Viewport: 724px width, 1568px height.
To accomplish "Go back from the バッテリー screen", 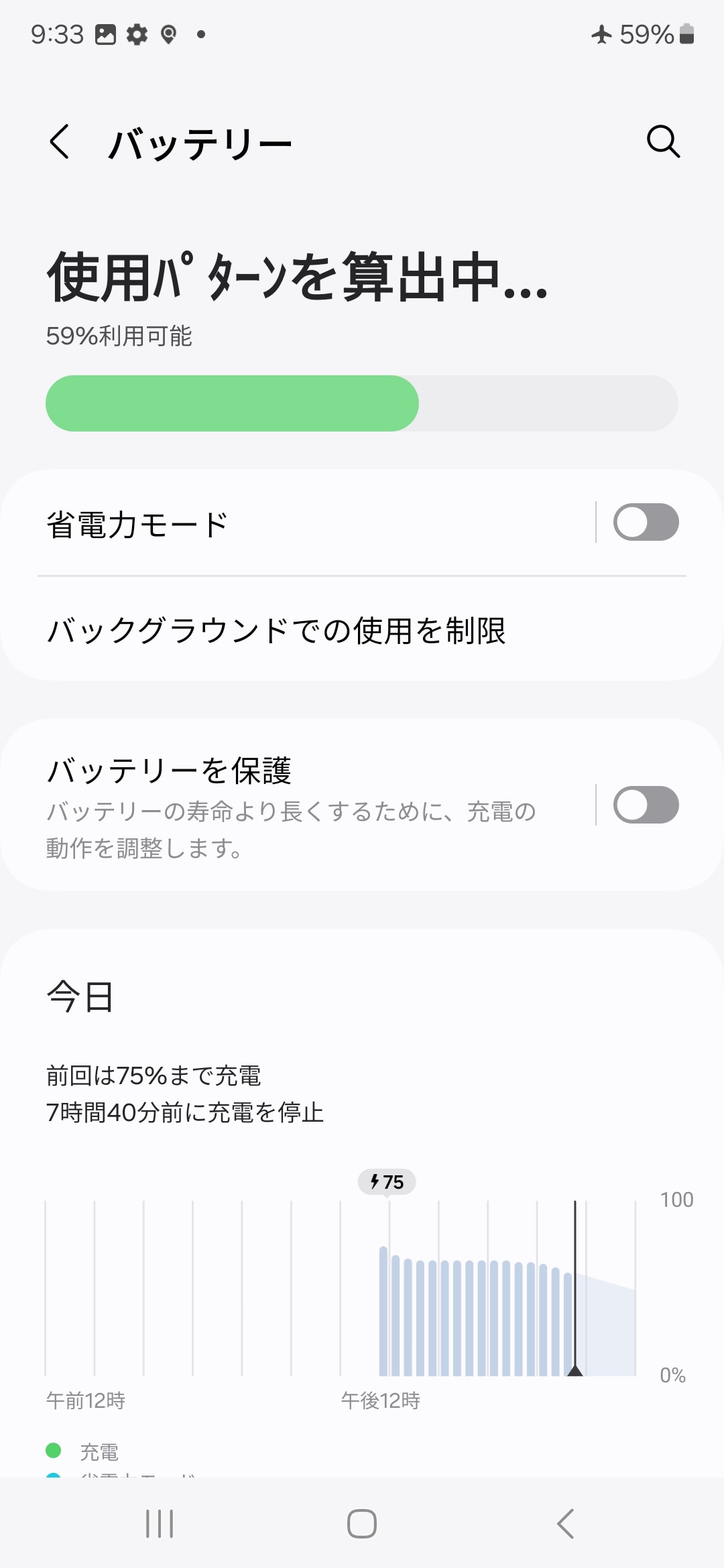I will coord(60,142).
